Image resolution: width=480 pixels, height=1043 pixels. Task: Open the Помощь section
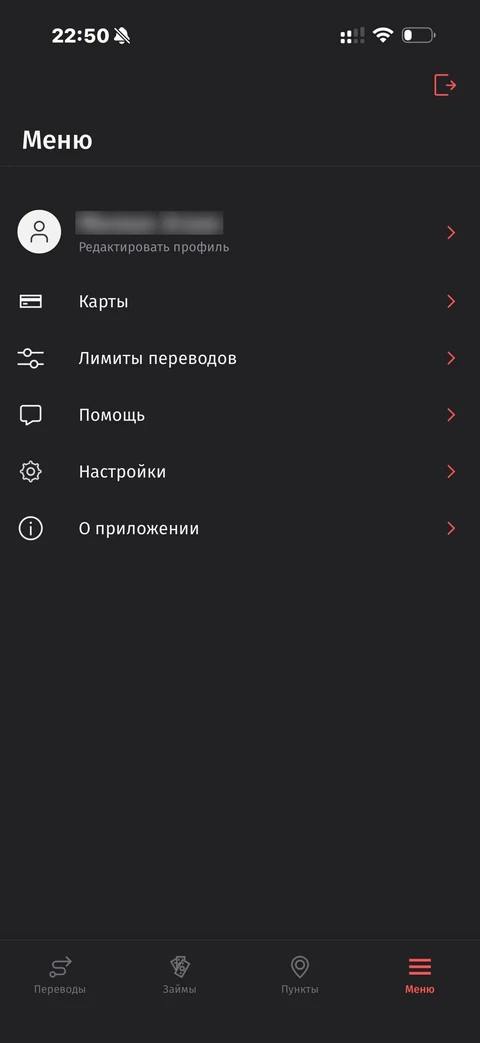240,415
